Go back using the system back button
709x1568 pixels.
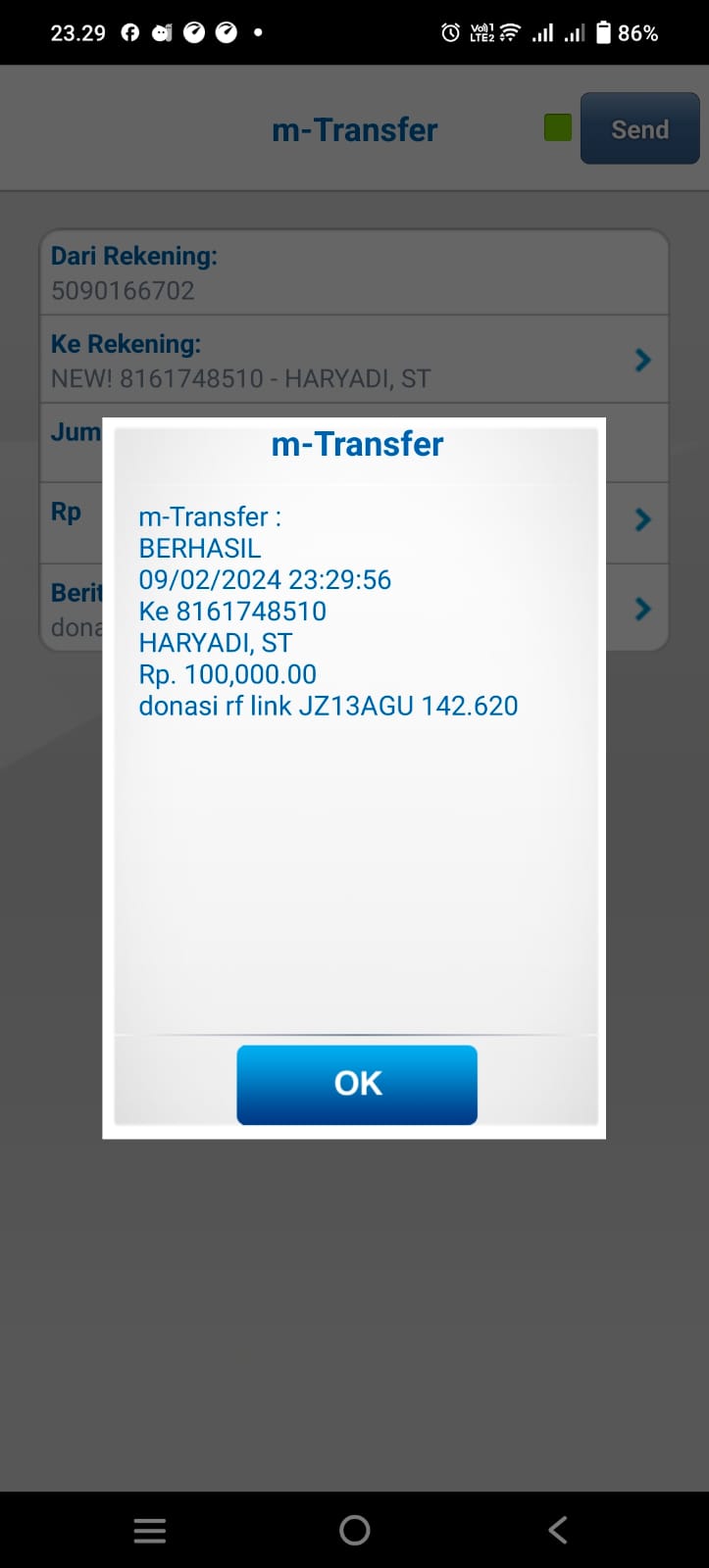pyautogui.click(x=558, y=1530)
